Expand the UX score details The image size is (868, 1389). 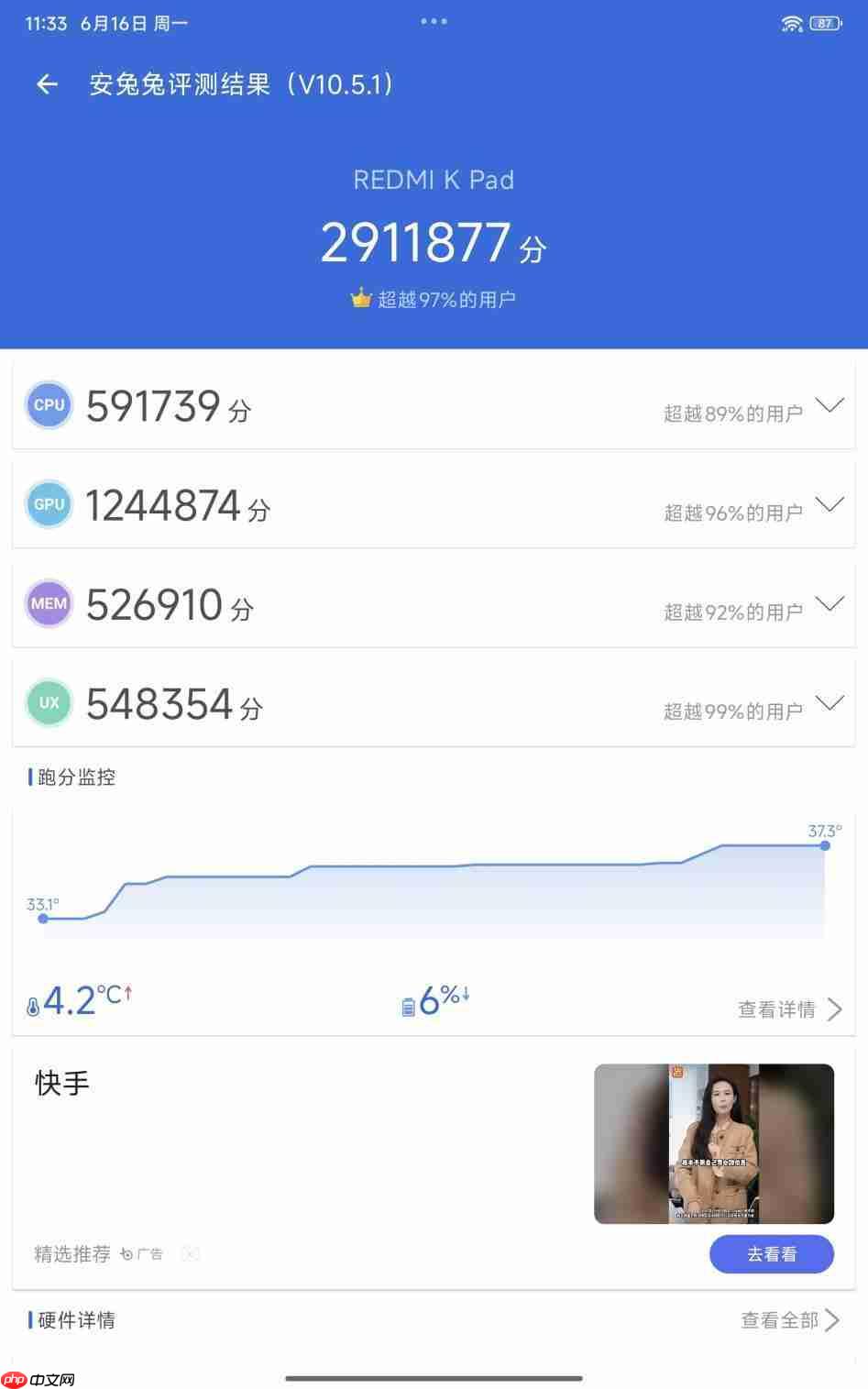[x=830, y=702]
